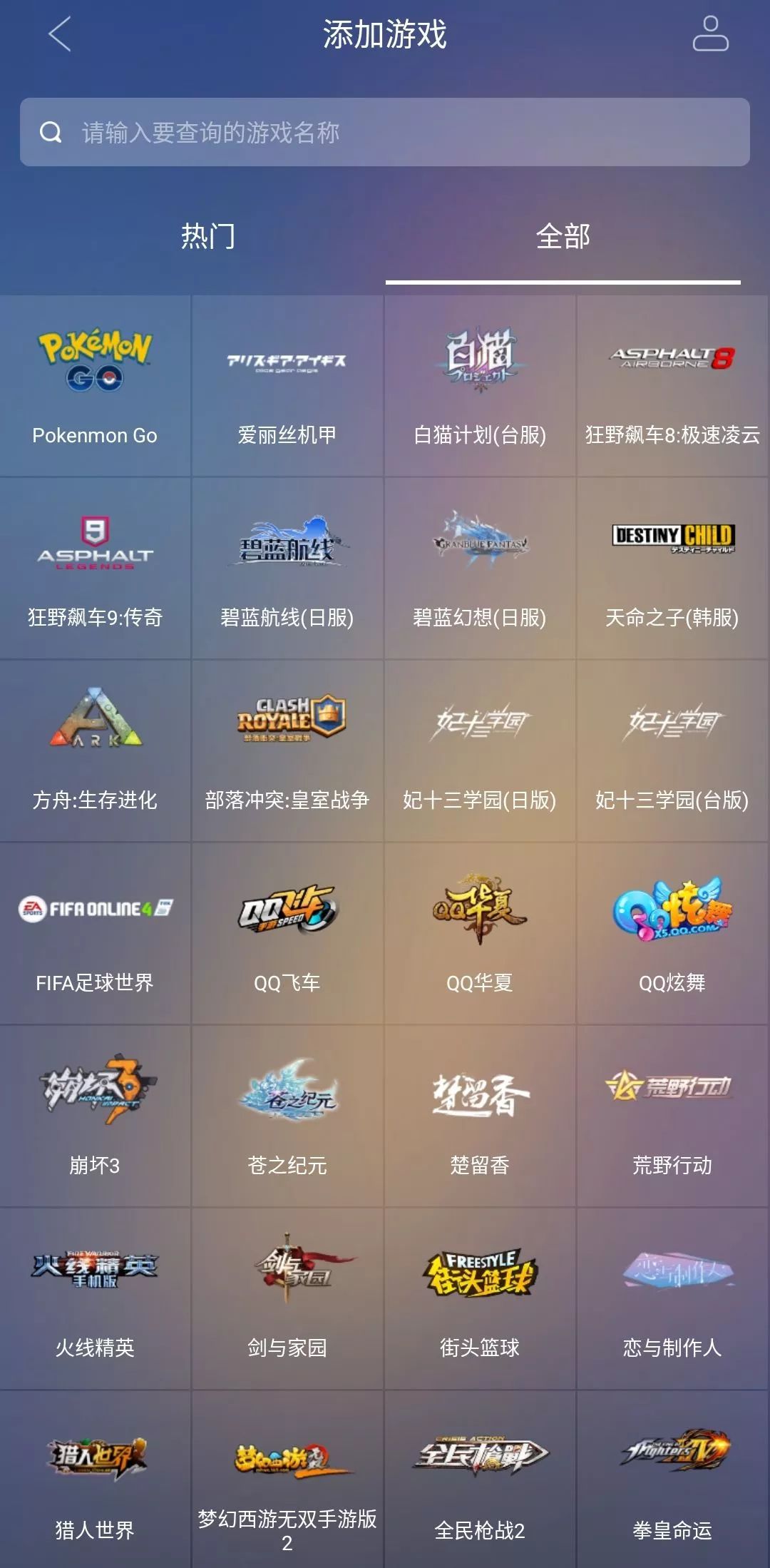Add the Pokenmon Go game

(95, 386)
